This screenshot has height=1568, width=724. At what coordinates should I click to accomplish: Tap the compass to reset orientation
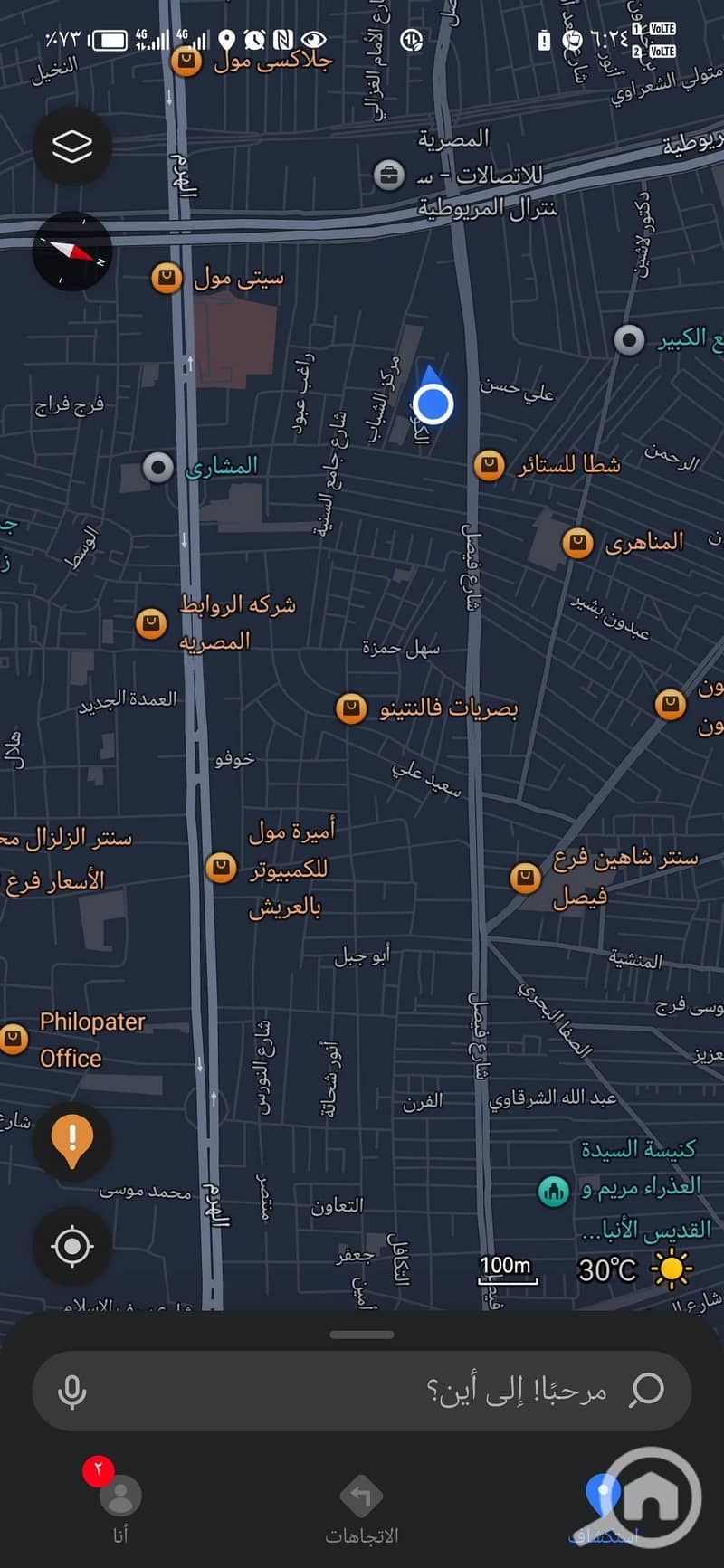click(72, 252)
